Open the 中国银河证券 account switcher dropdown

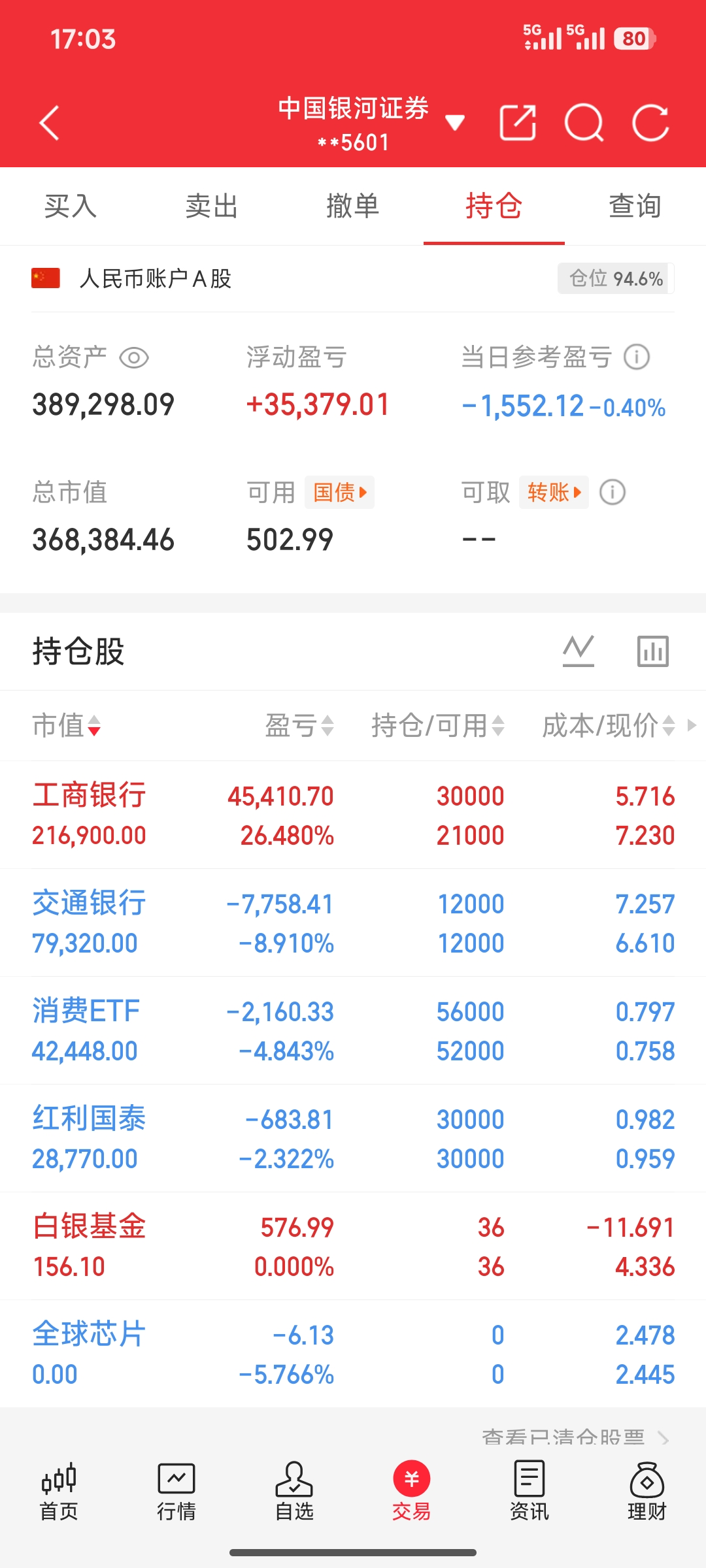click(454, 122)
